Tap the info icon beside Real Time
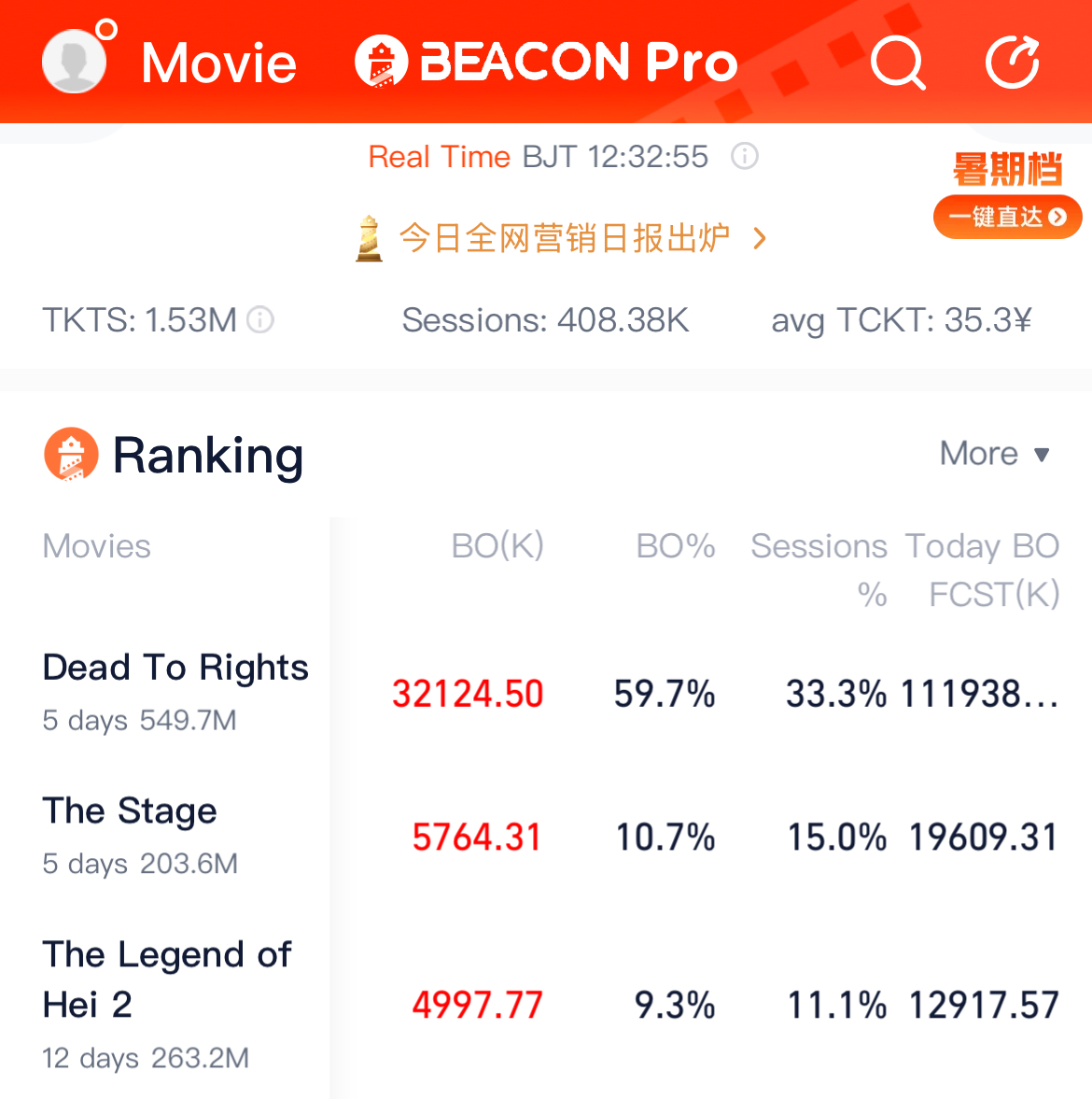Viewport: 1092px width, 1099px height. click(x=744, y=156)
